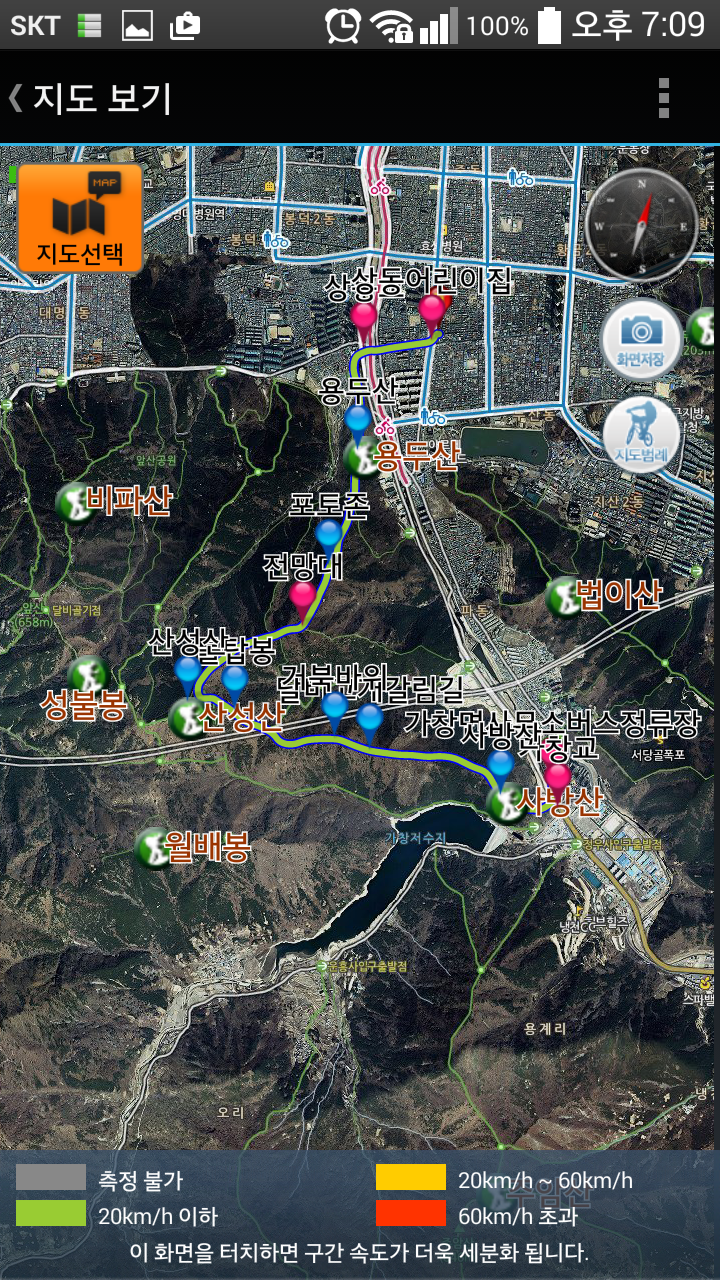The height and width of the screenshot is (1280, 720).
Task: Open the overflow menu
Action: click(664, 98)
